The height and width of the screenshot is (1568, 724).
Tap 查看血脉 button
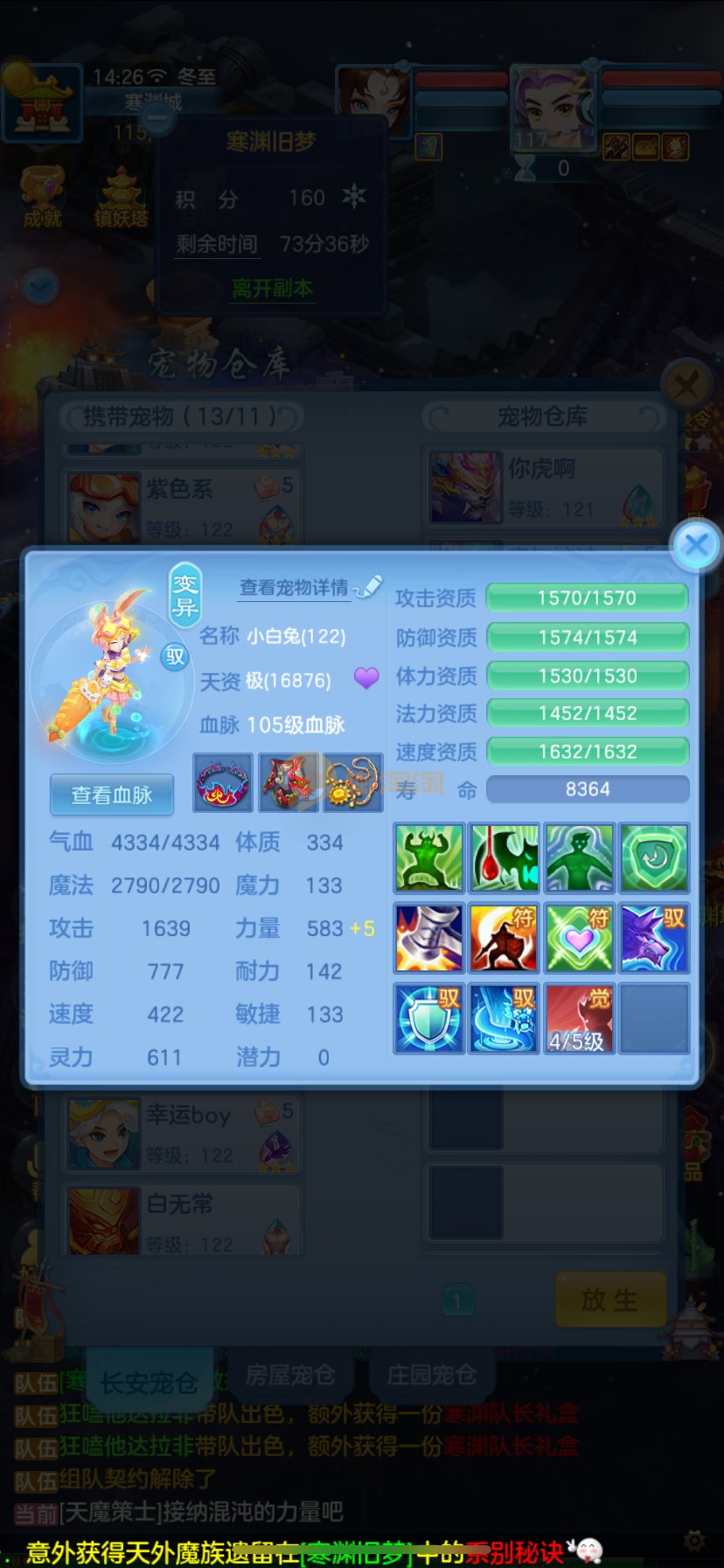point(112,794)
